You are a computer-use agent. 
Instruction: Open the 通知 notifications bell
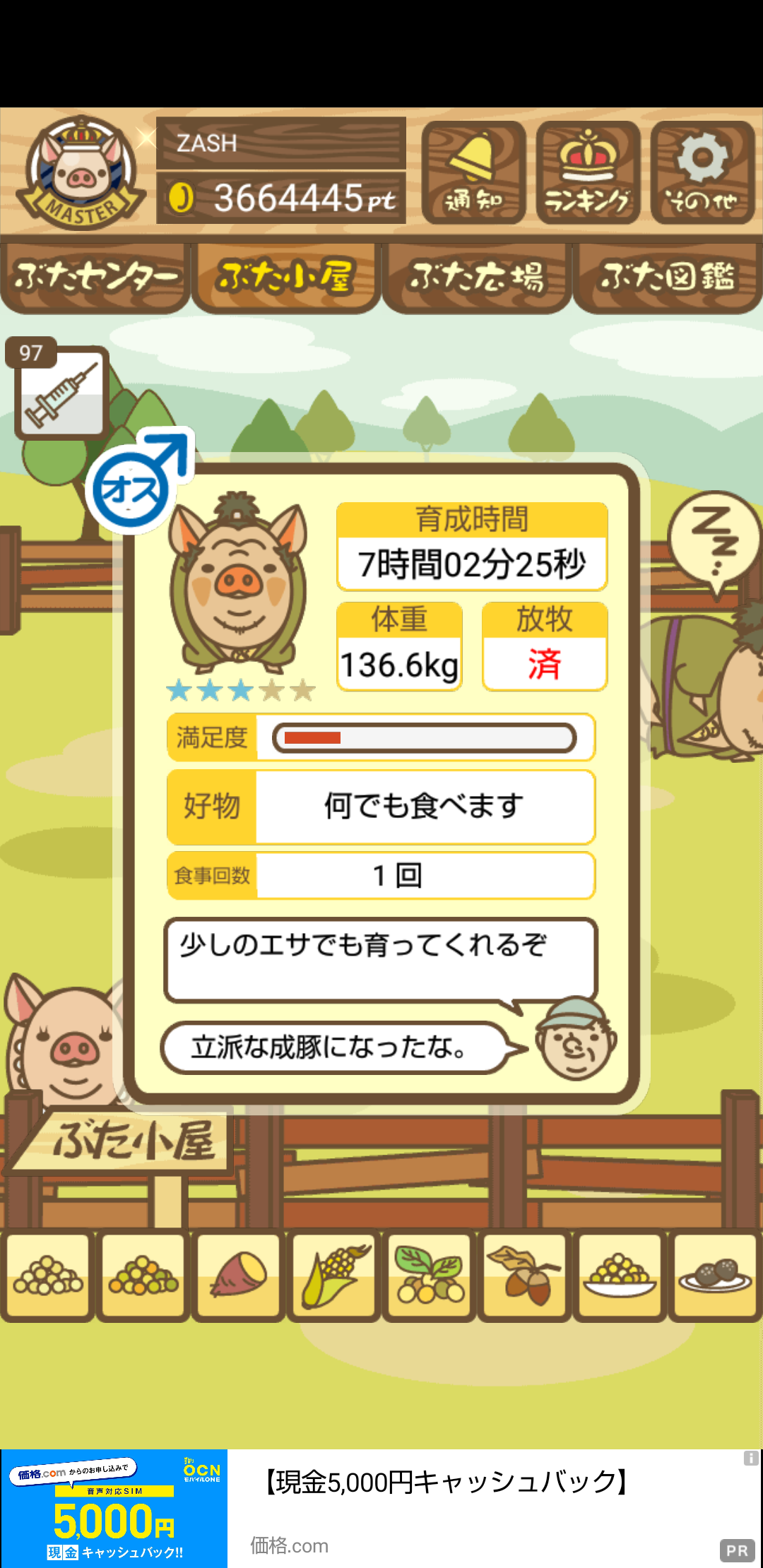pos(473,172)
